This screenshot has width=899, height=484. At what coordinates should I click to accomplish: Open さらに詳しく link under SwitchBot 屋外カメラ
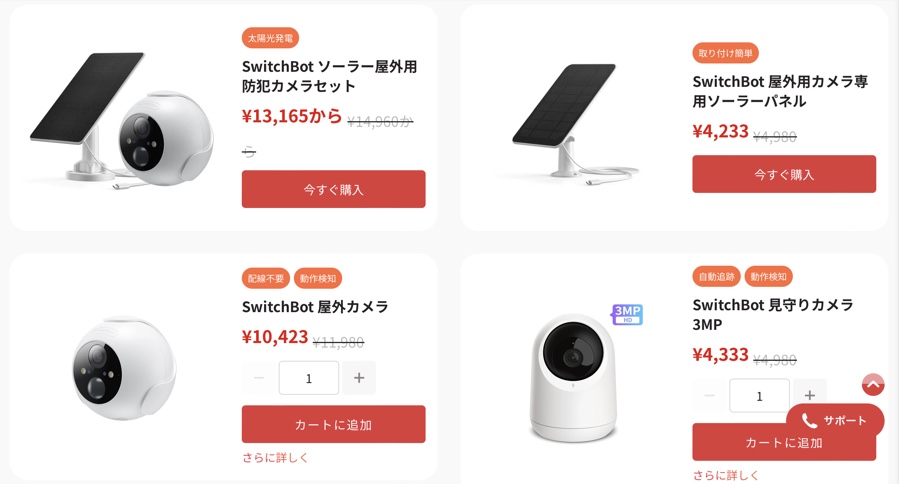click(275, 457)
